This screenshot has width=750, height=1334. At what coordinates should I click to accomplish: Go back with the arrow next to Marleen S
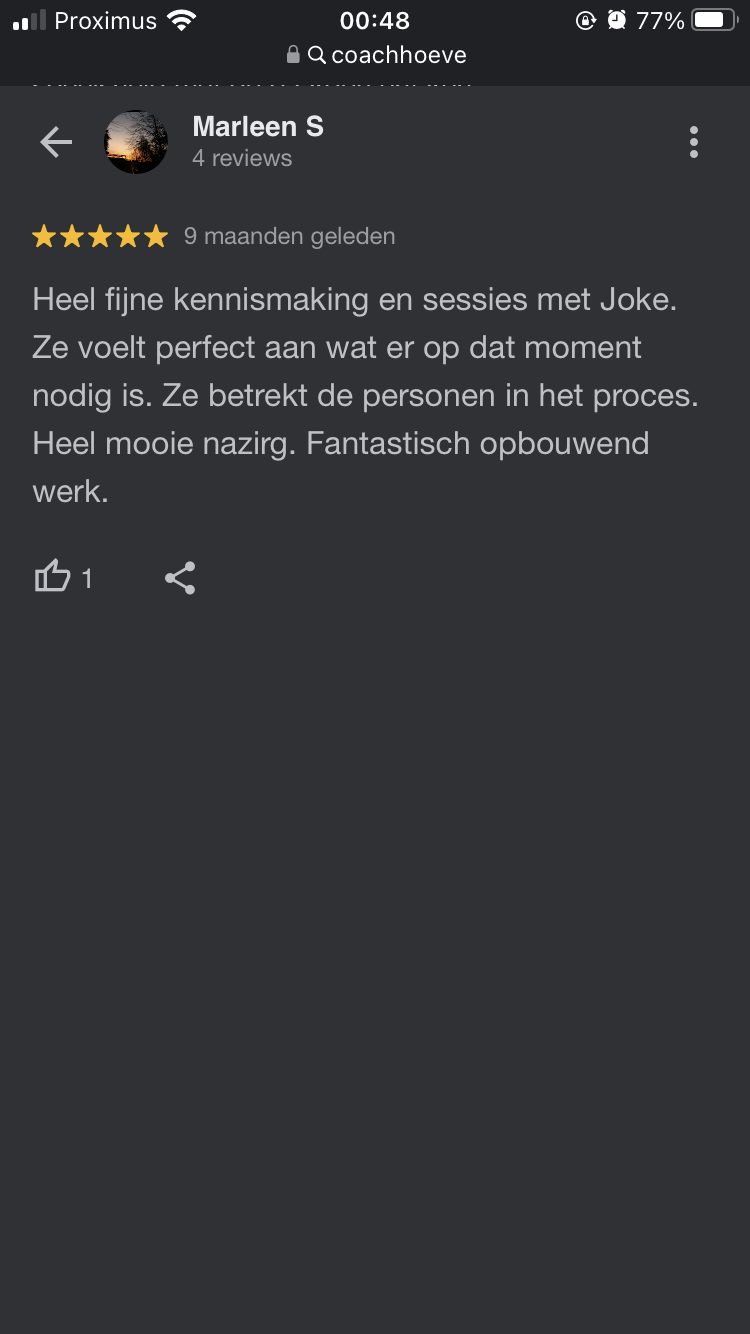[x=56, y=142]
